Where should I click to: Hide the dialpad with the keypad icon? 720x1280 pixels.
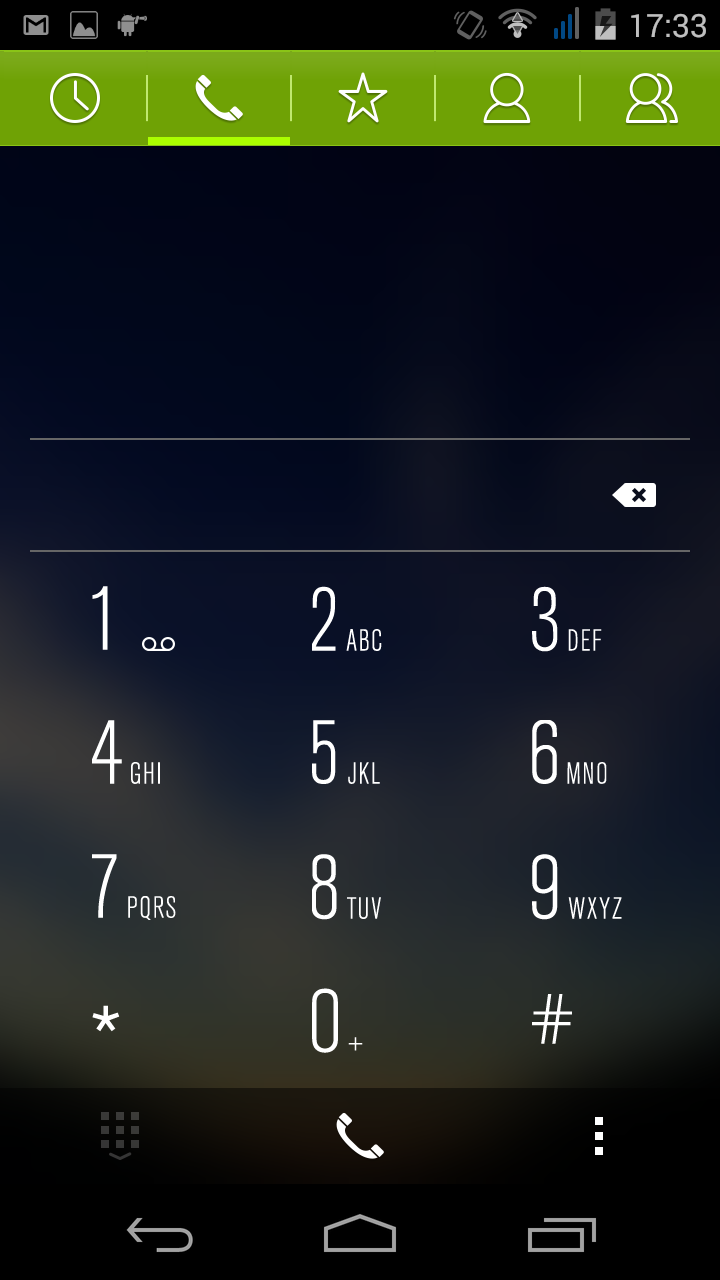(x=120, y=1136)
